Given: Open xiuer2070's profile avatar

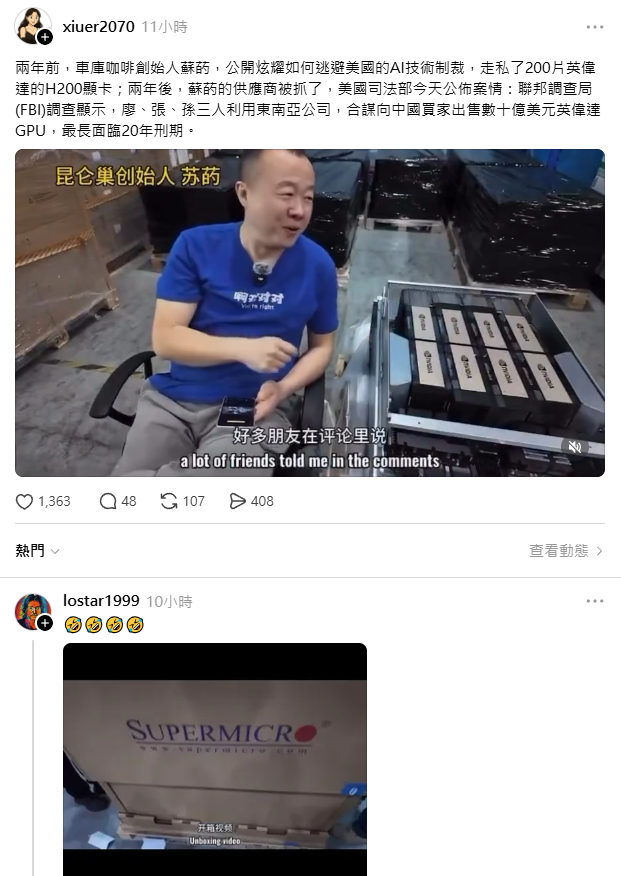Looking at the screenshot, I should click(x=32, y=26).
